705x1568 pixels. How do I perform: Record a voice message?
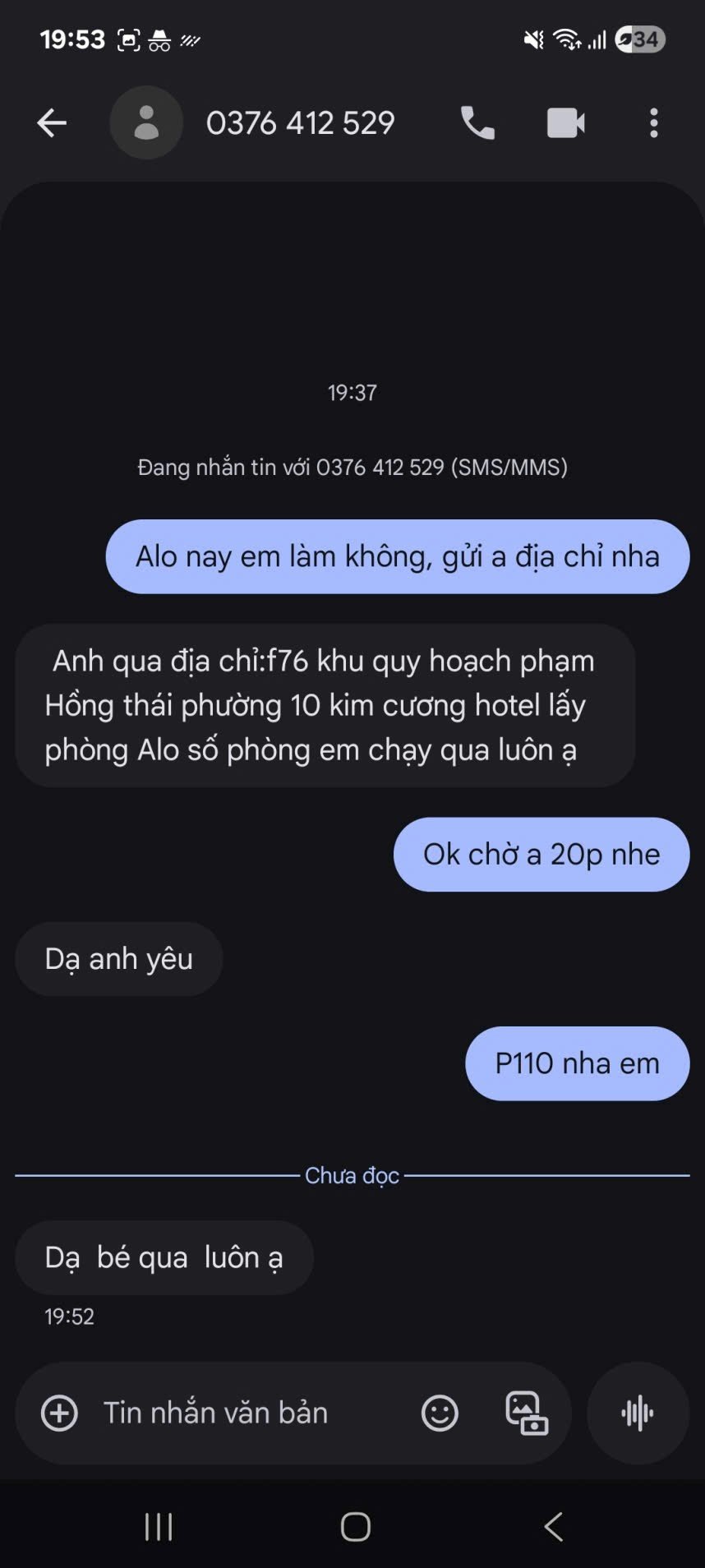[638, 1413]
